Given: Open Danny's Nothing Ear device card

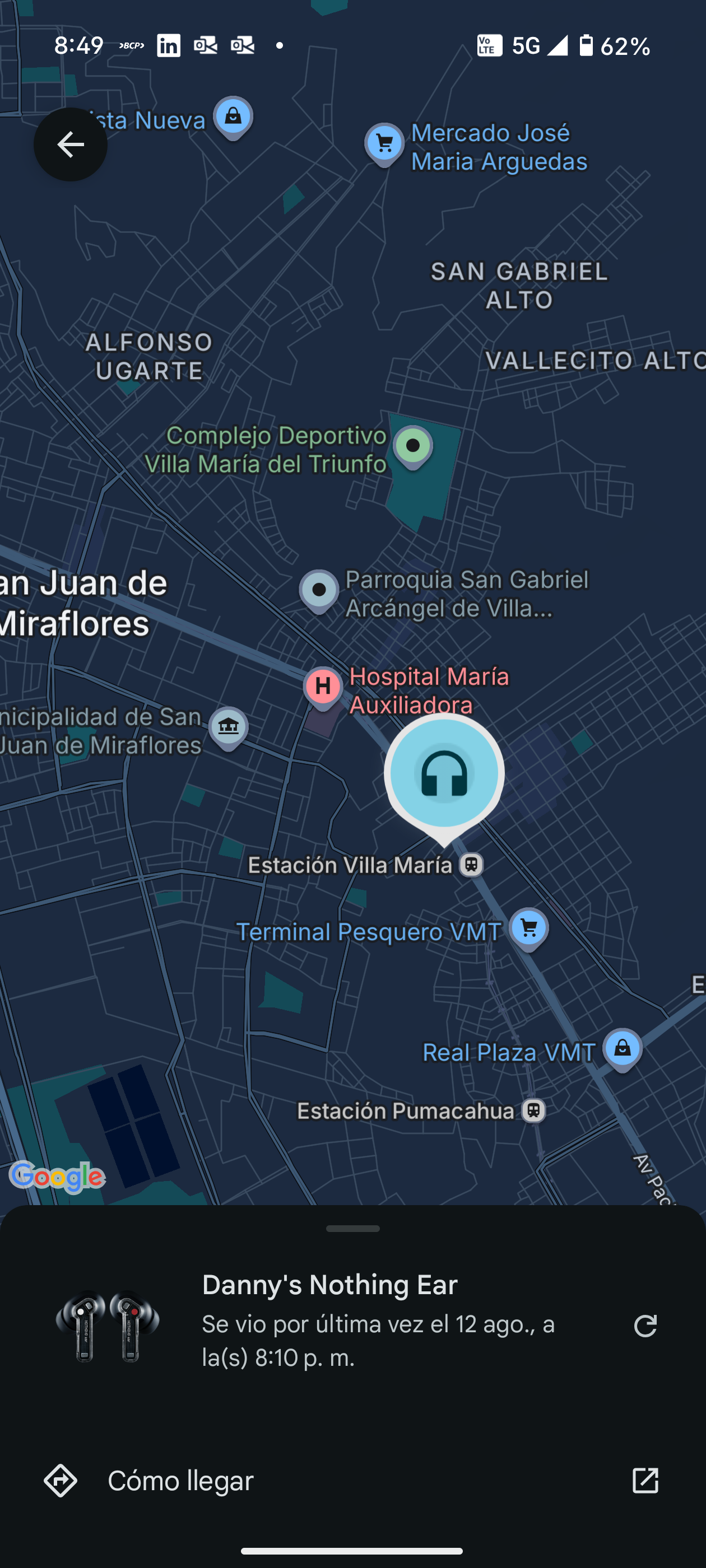Looking at the screenshot, I should [x=329, y=1320].
